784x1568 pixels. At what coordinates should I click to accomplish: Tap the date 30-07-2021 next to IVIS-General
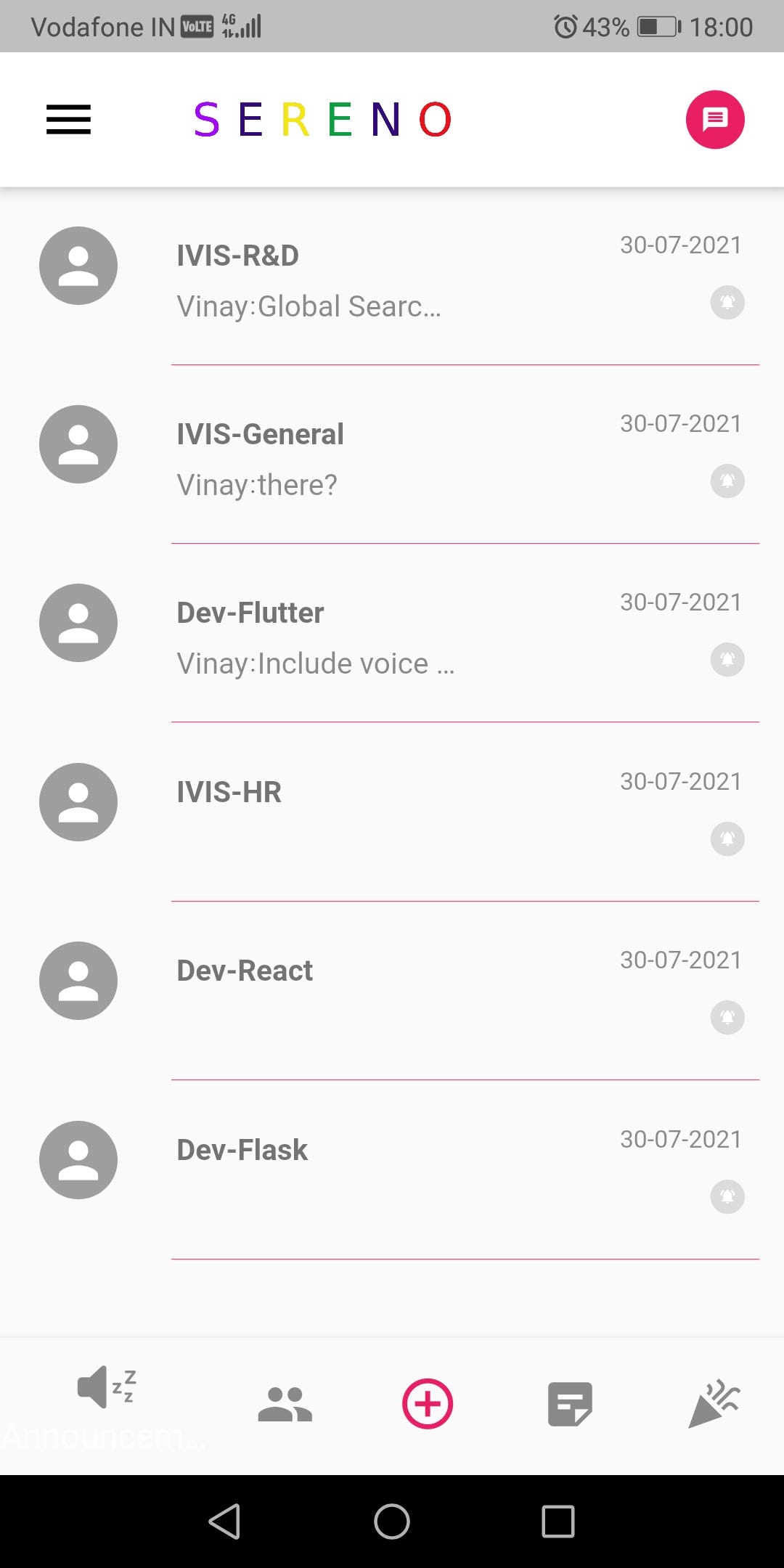pyautogui.click(x=680, y=423)
